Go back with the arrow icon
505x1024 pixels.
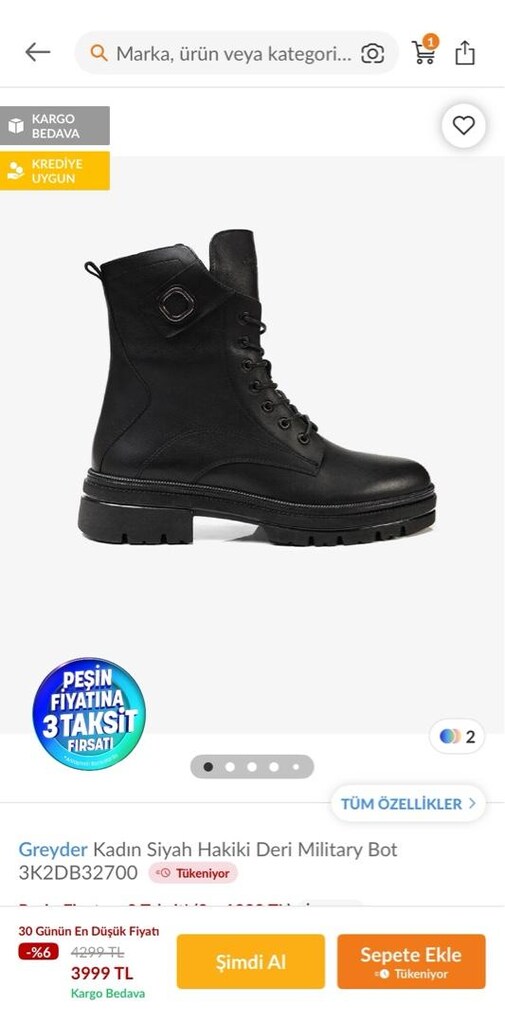37,52
